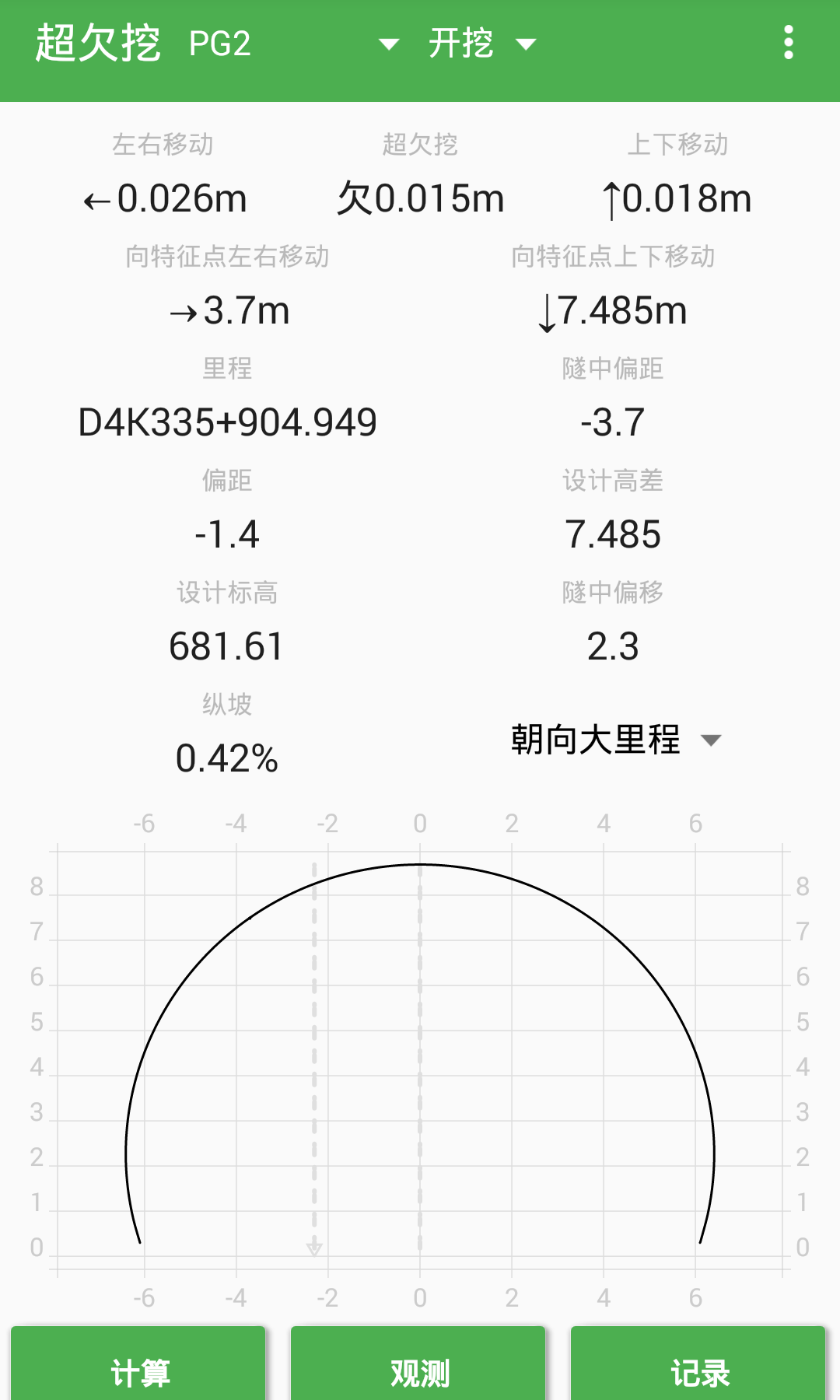This screenshot has height=1400, width=840.
Task: Open the overflow menu
Action: point(789,44)
